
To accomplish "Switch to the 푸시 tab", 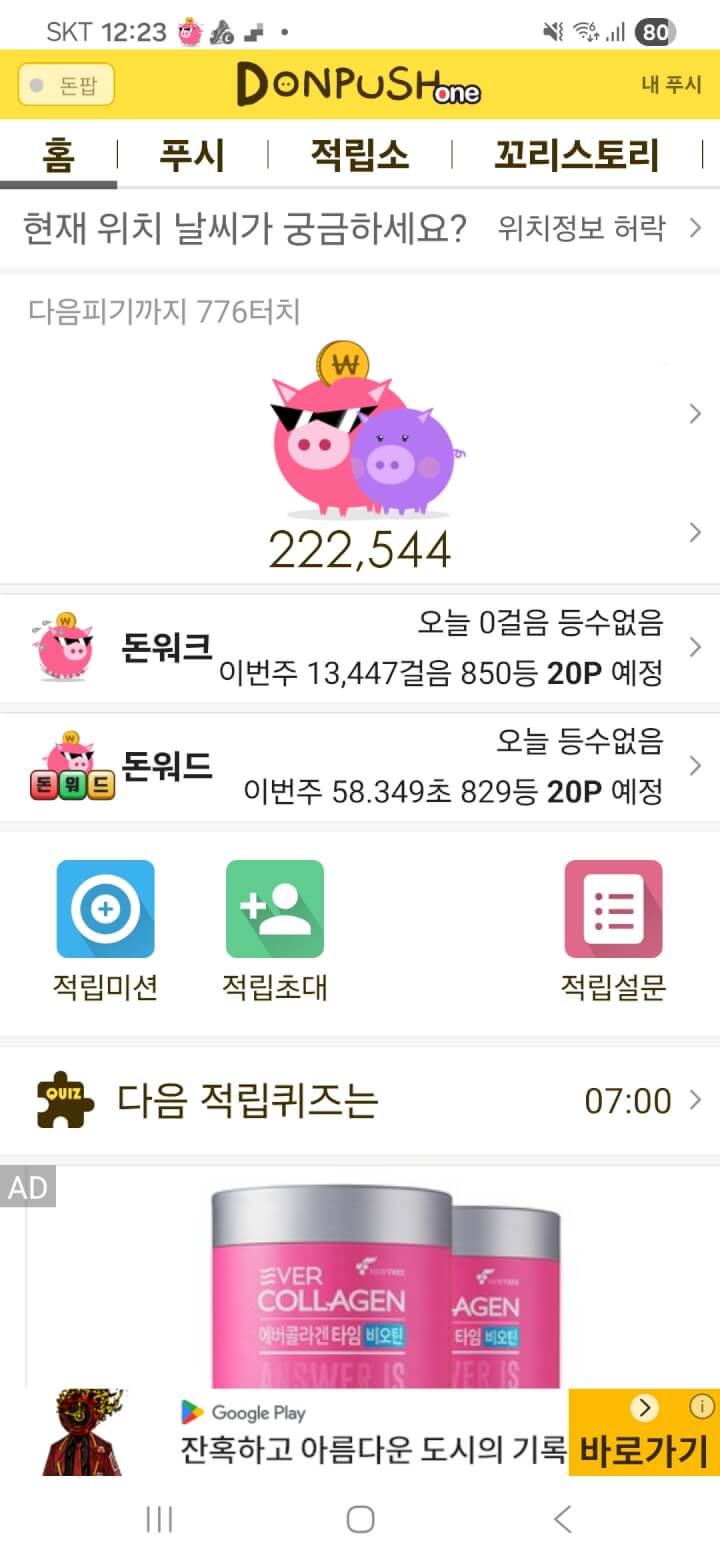I will (x=192, y=156).
